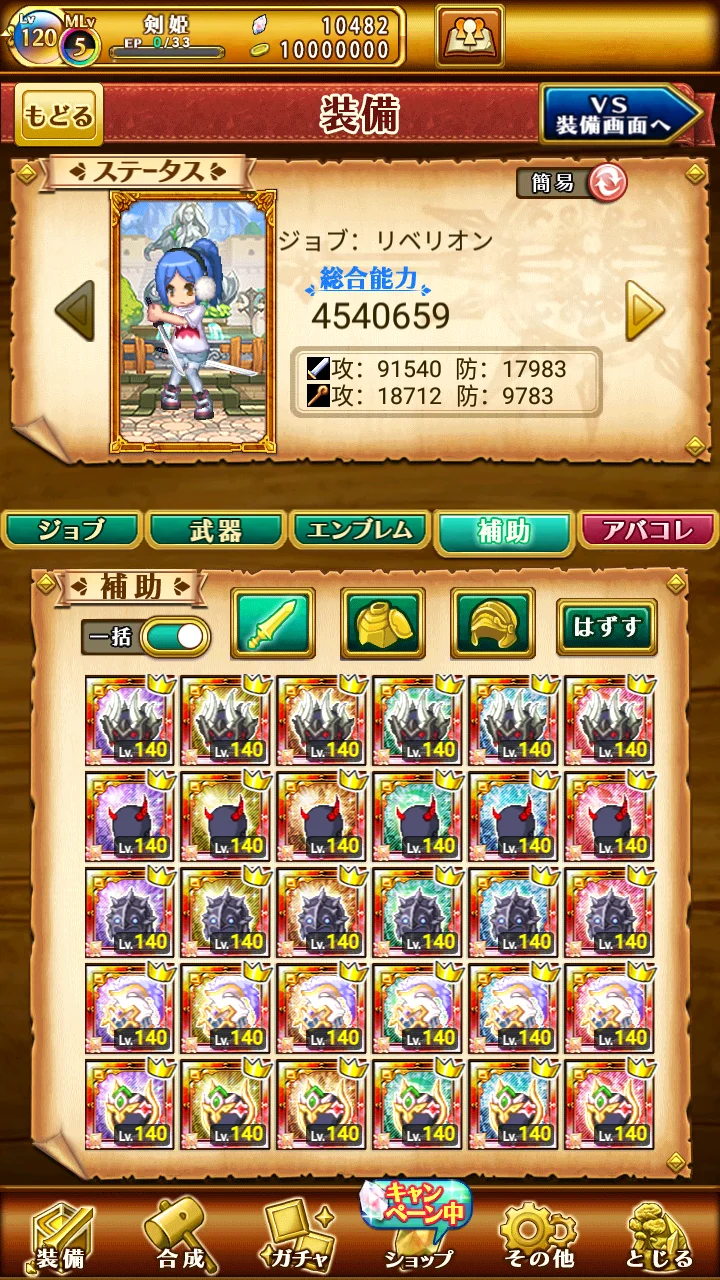Toggle the 一括 switch
The width and height of the screenshot is (720, 1280).
pos(174,637)
